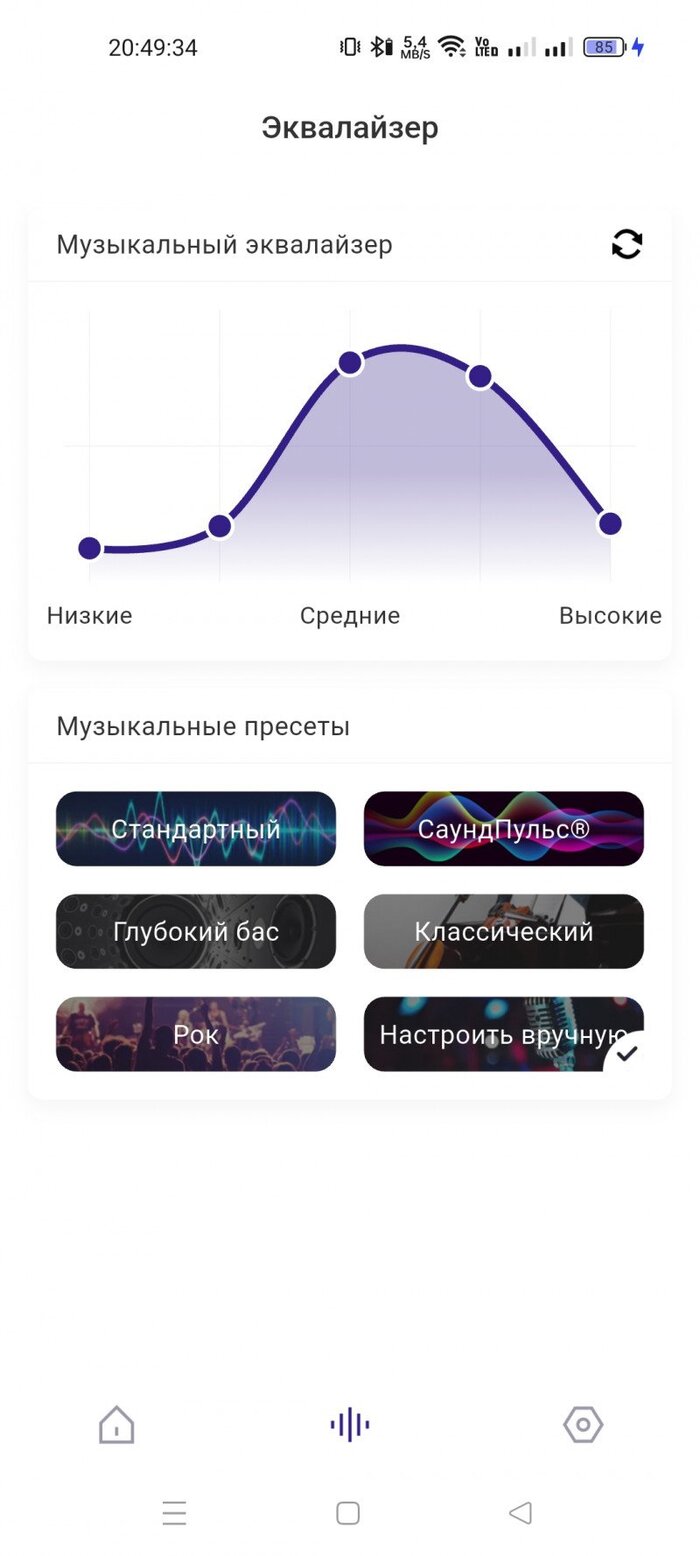
Task: Tap the lowest bass point on the curve
Action: (x=89, y=548)
